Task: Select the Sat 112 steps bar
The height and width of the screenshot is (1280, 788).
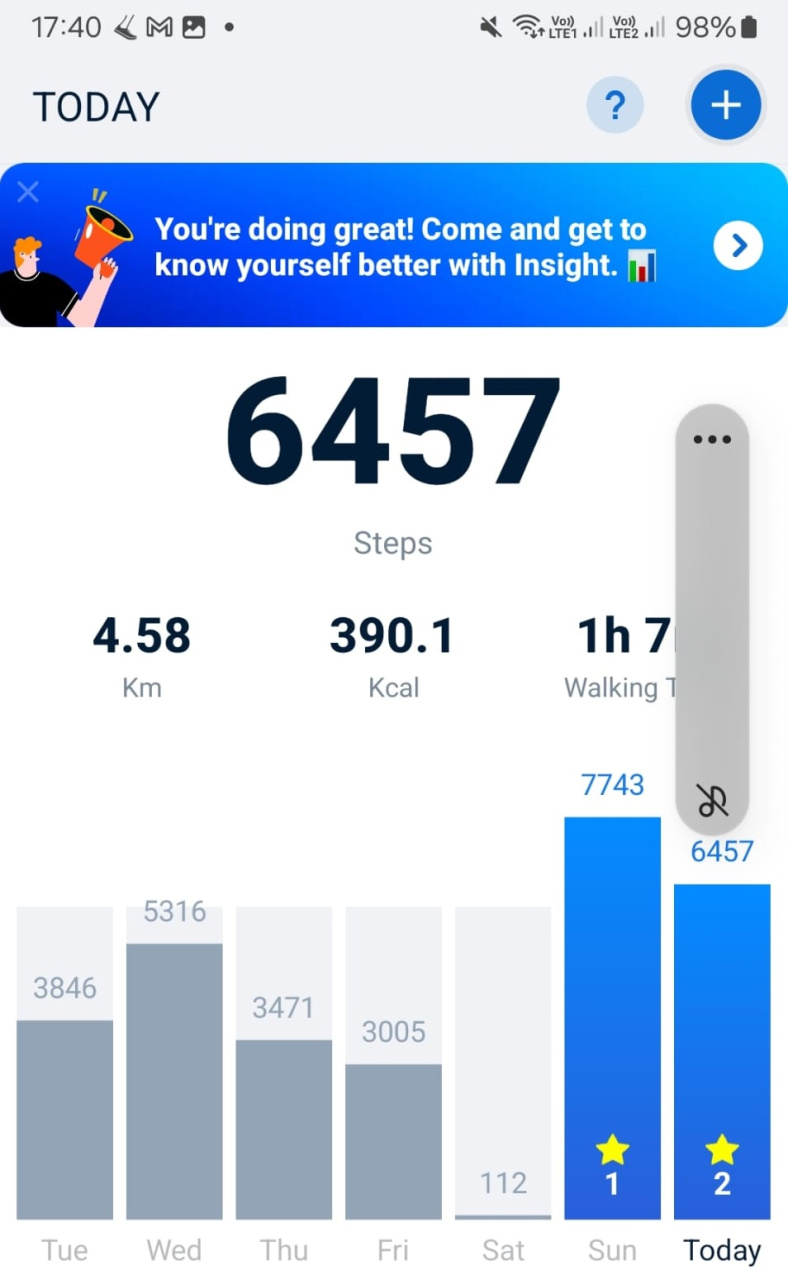Action: point(503,1063)
